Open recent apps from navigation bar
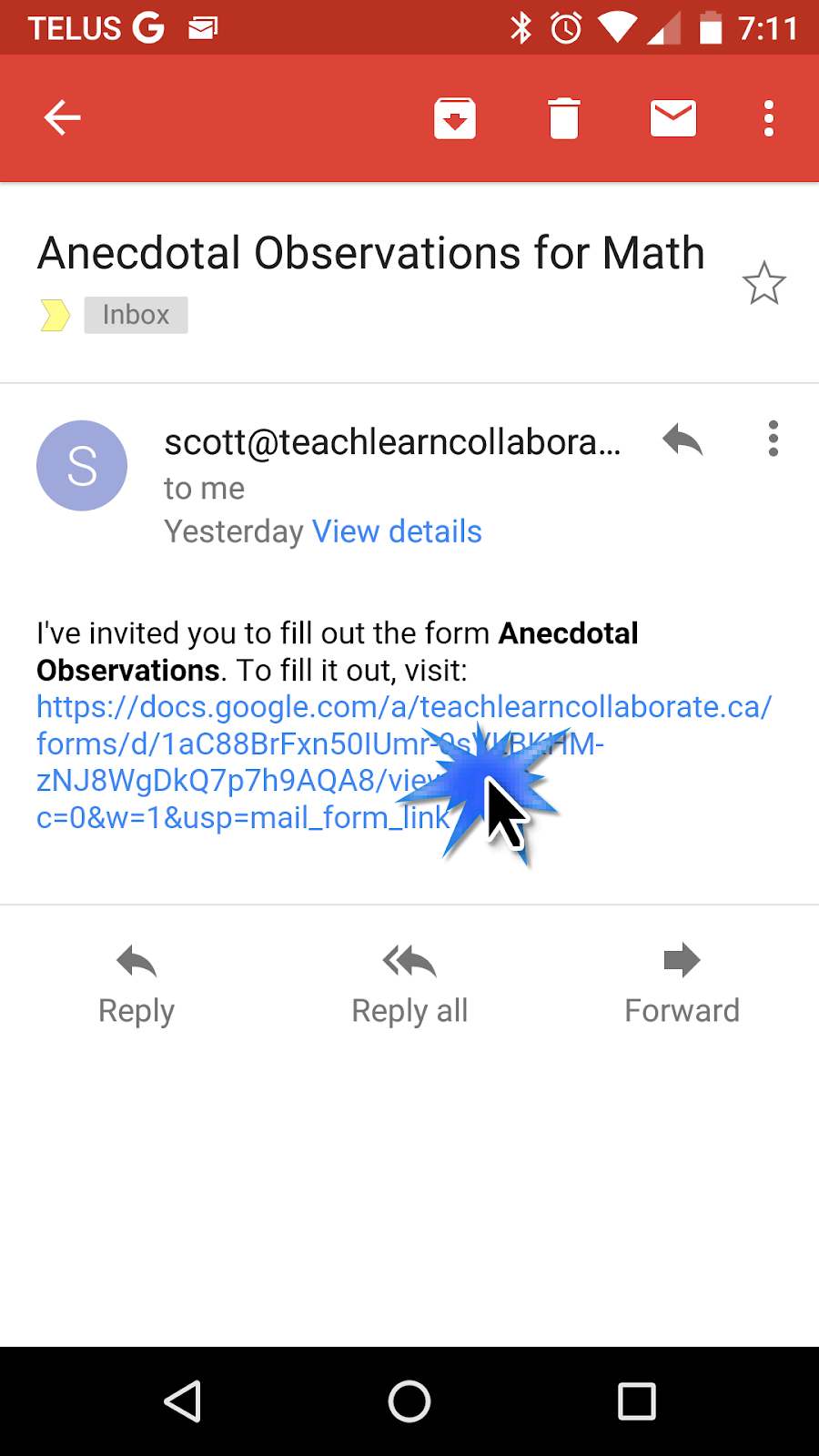 [x=637, y=1401]
